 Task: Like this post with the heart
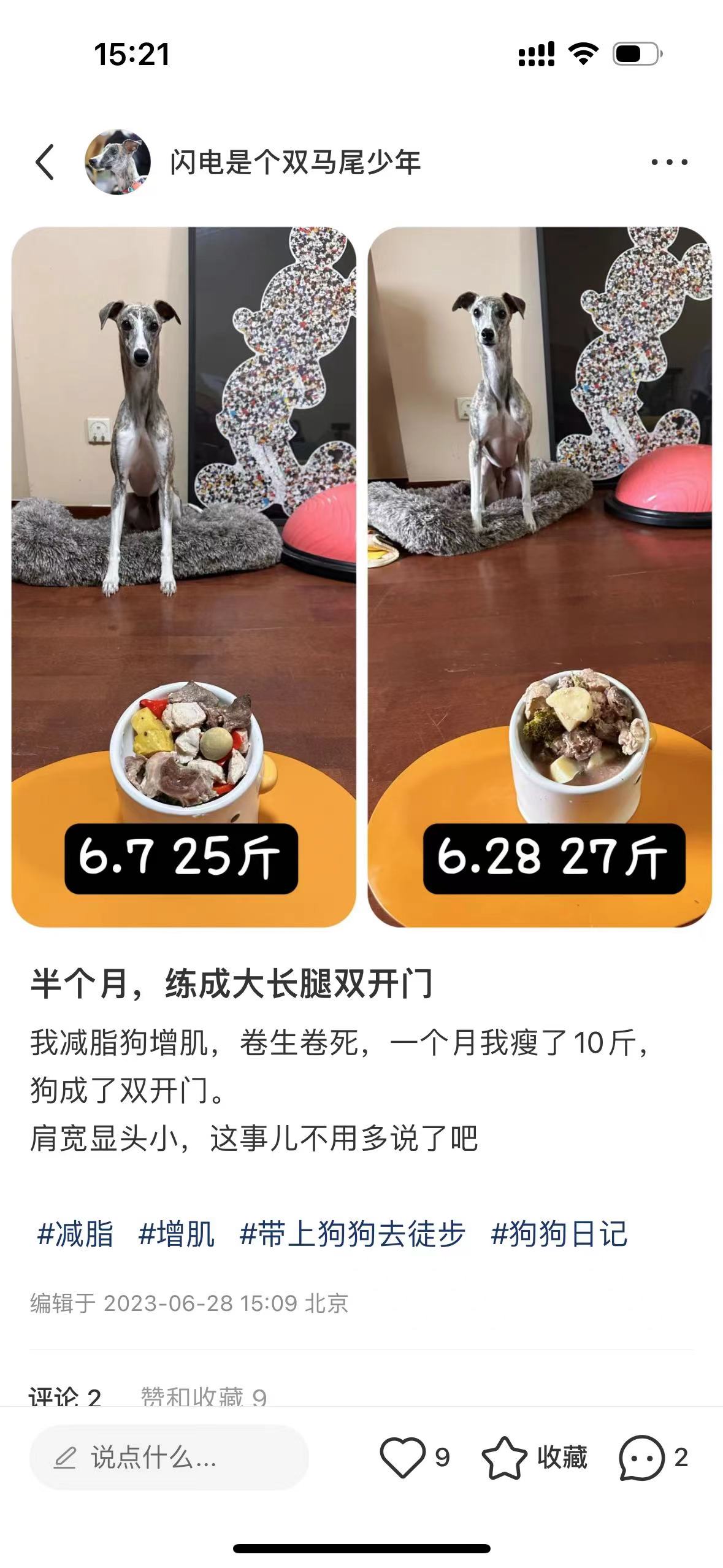[403, 1458]
